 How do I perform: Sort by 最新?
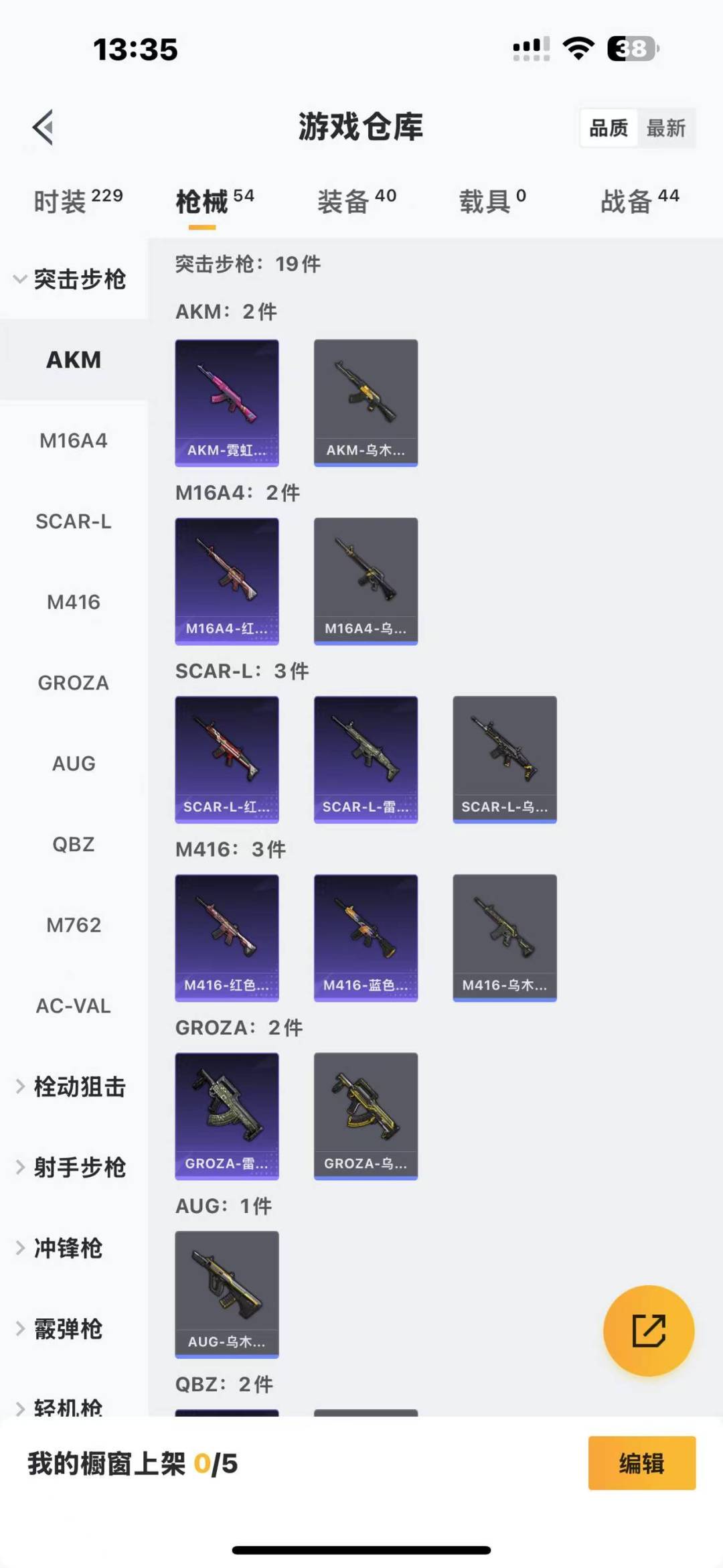tap(665, 128)
